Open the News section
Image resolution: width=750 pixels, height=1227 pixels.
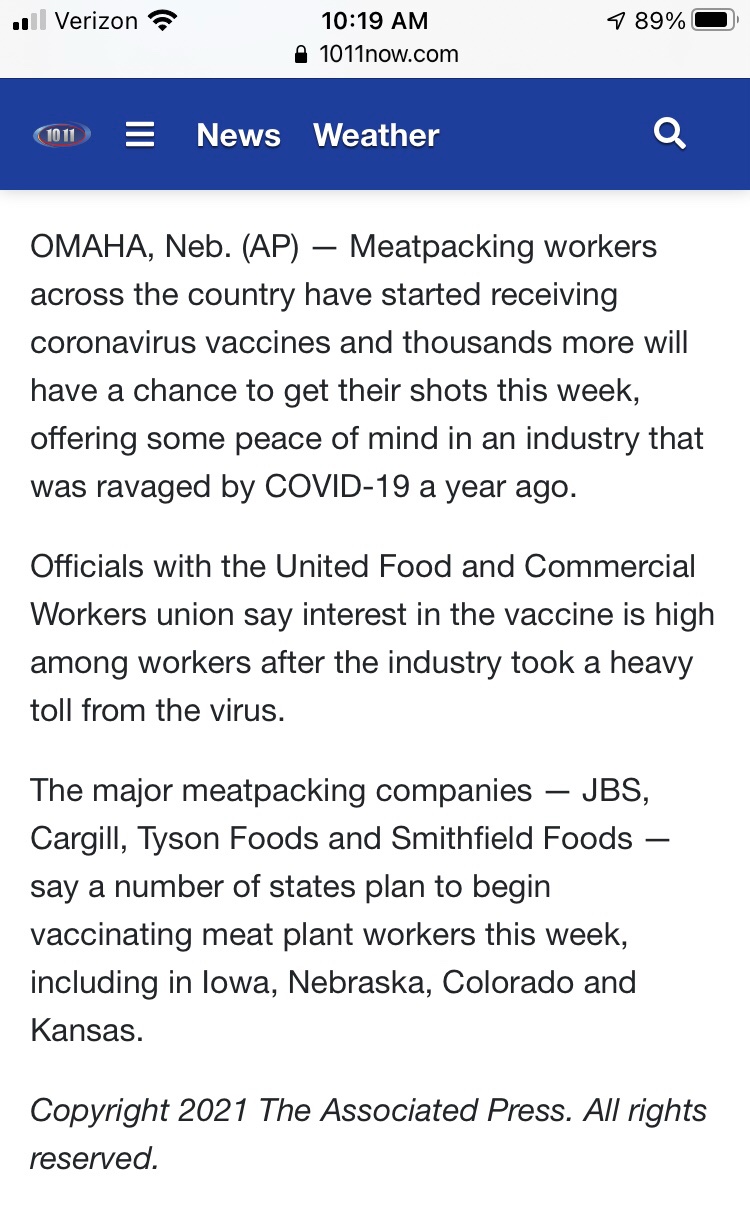[238, 135]
